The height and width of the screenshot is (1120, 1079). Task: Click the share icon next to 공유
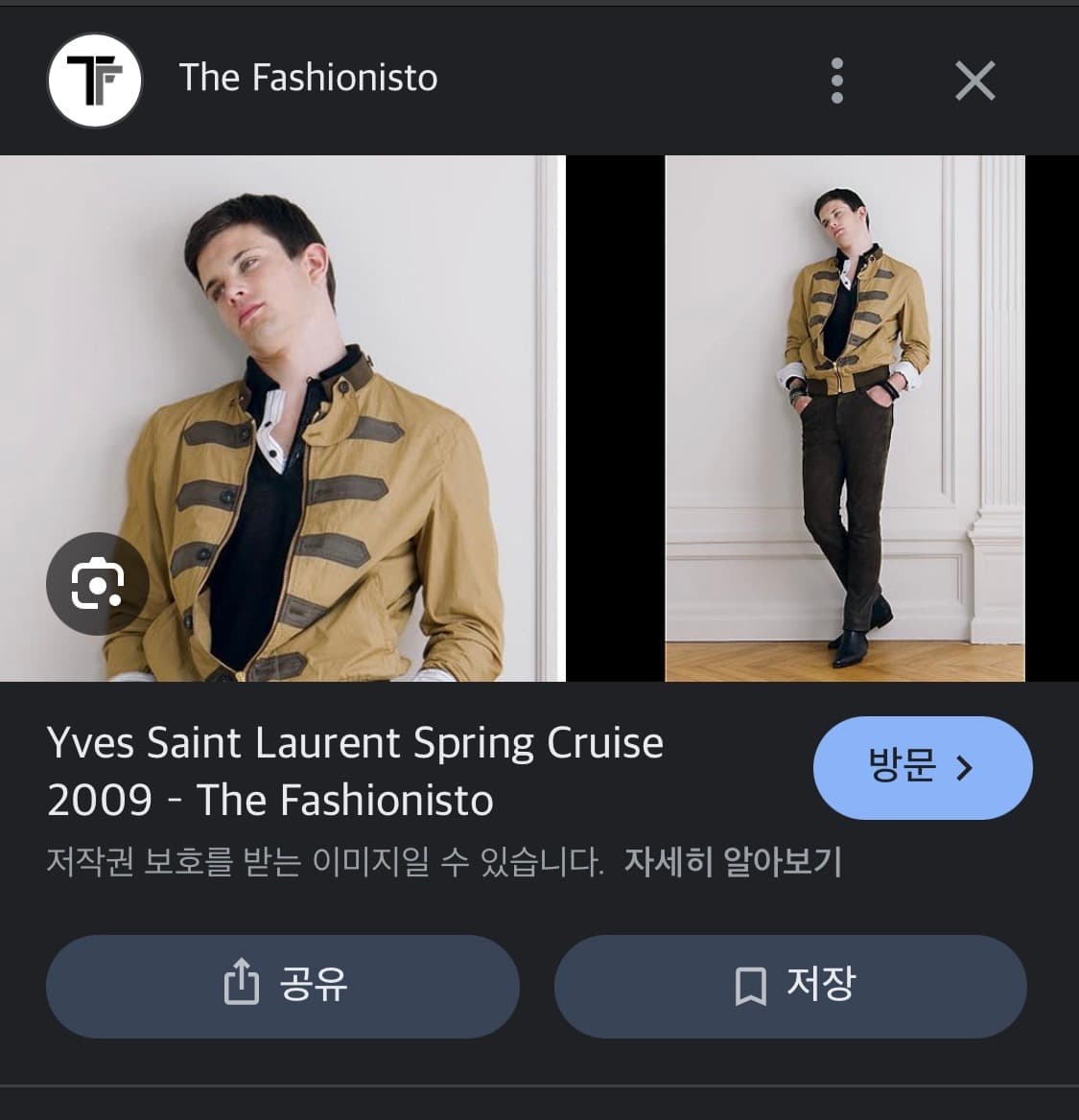tap(243, 986)
